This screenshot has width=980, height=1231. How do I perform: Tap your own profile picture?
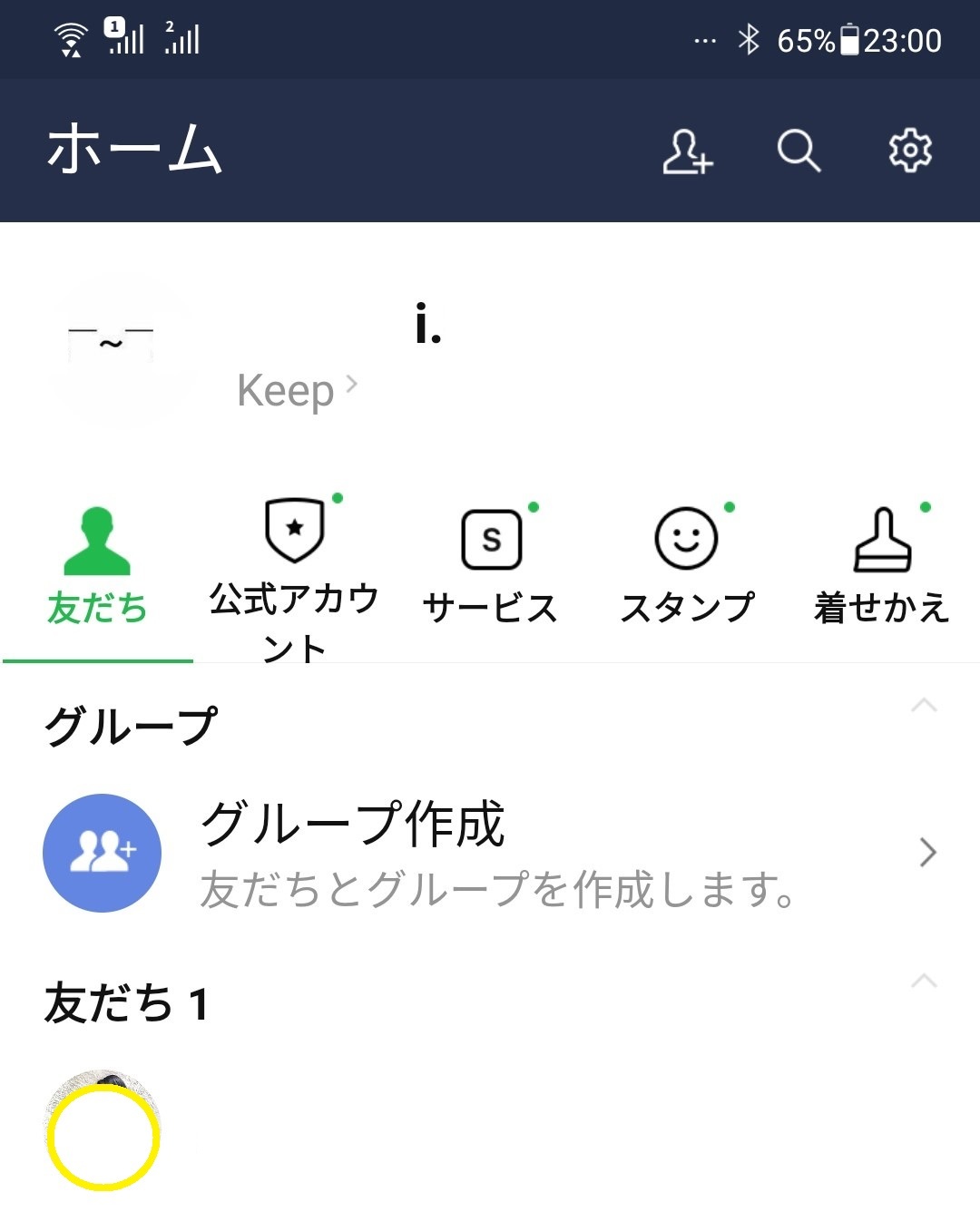click(x=121, y=350)
